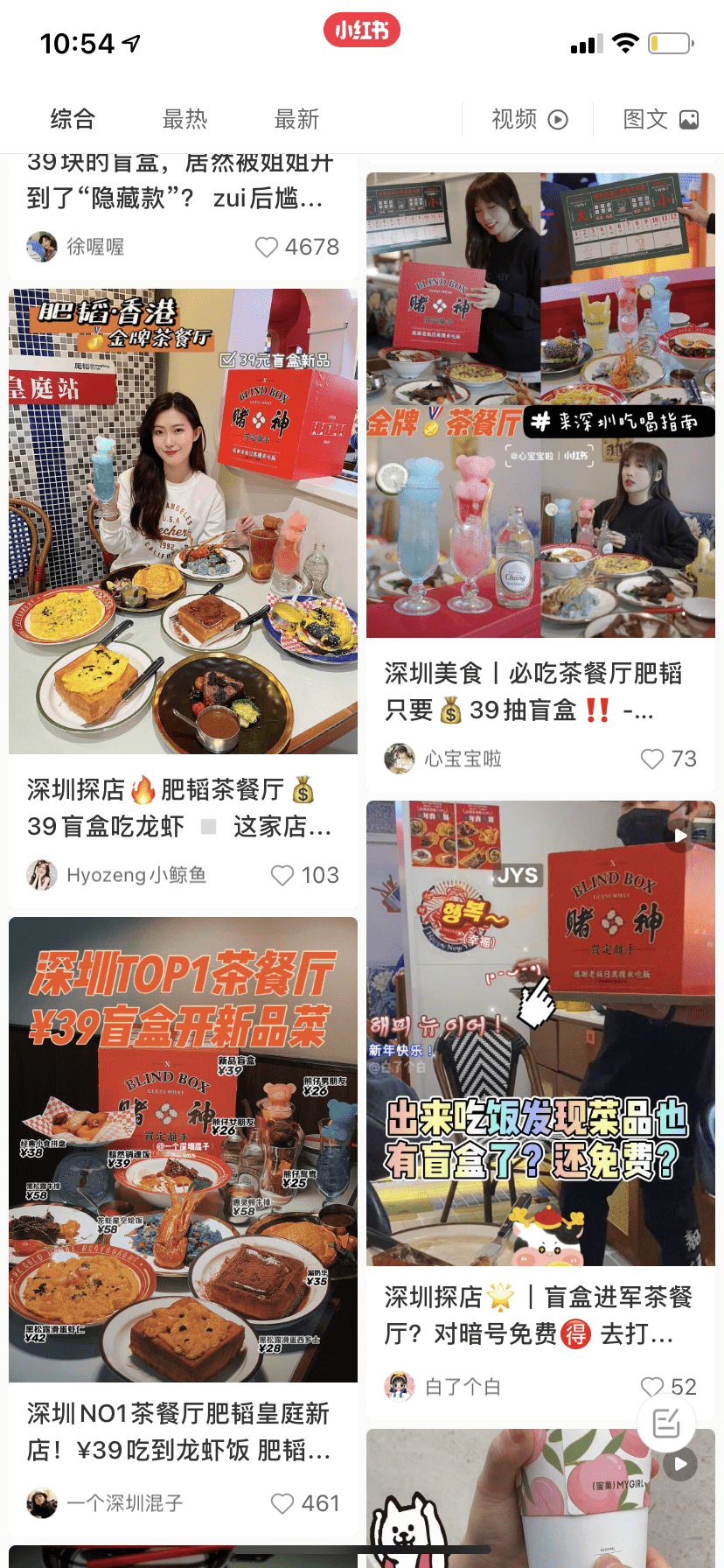
Task: Like Hyozeng小鲸鱼's post
Action: pyautogui.click(x=282, y=875)
